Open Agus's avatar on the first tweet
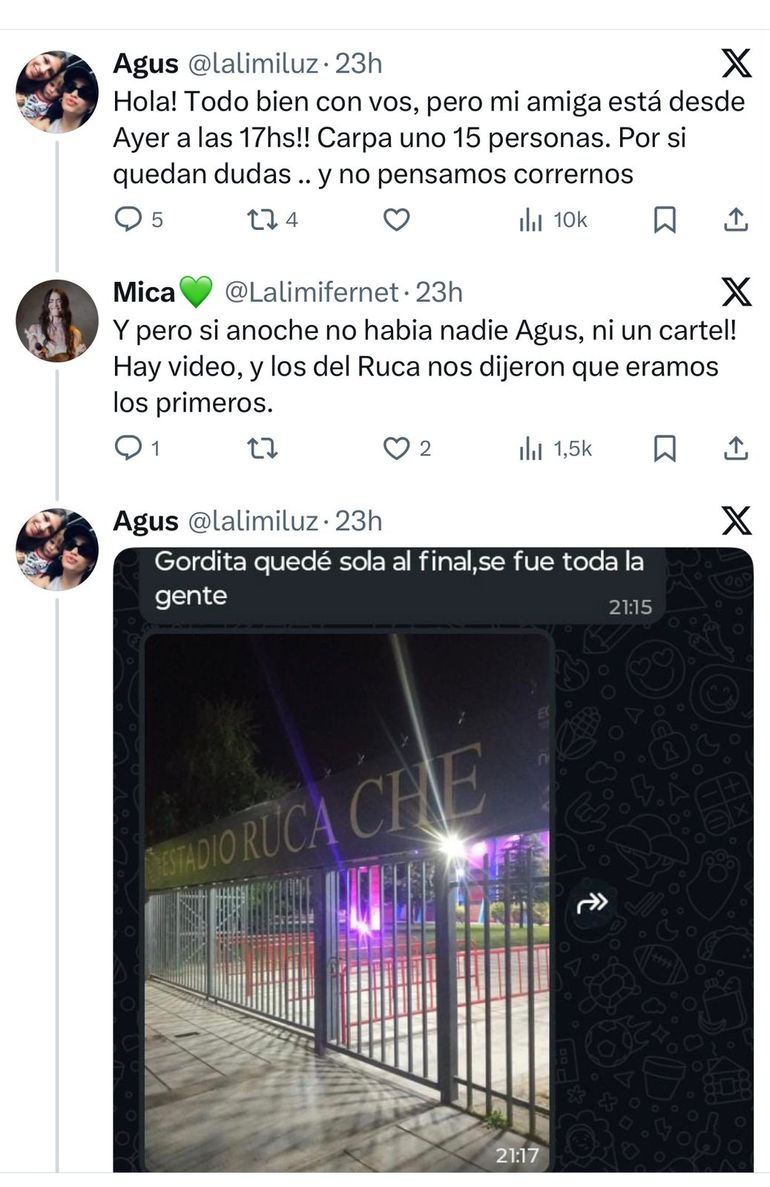This screenshot has height=1187, width=770. tap(56, 92)
